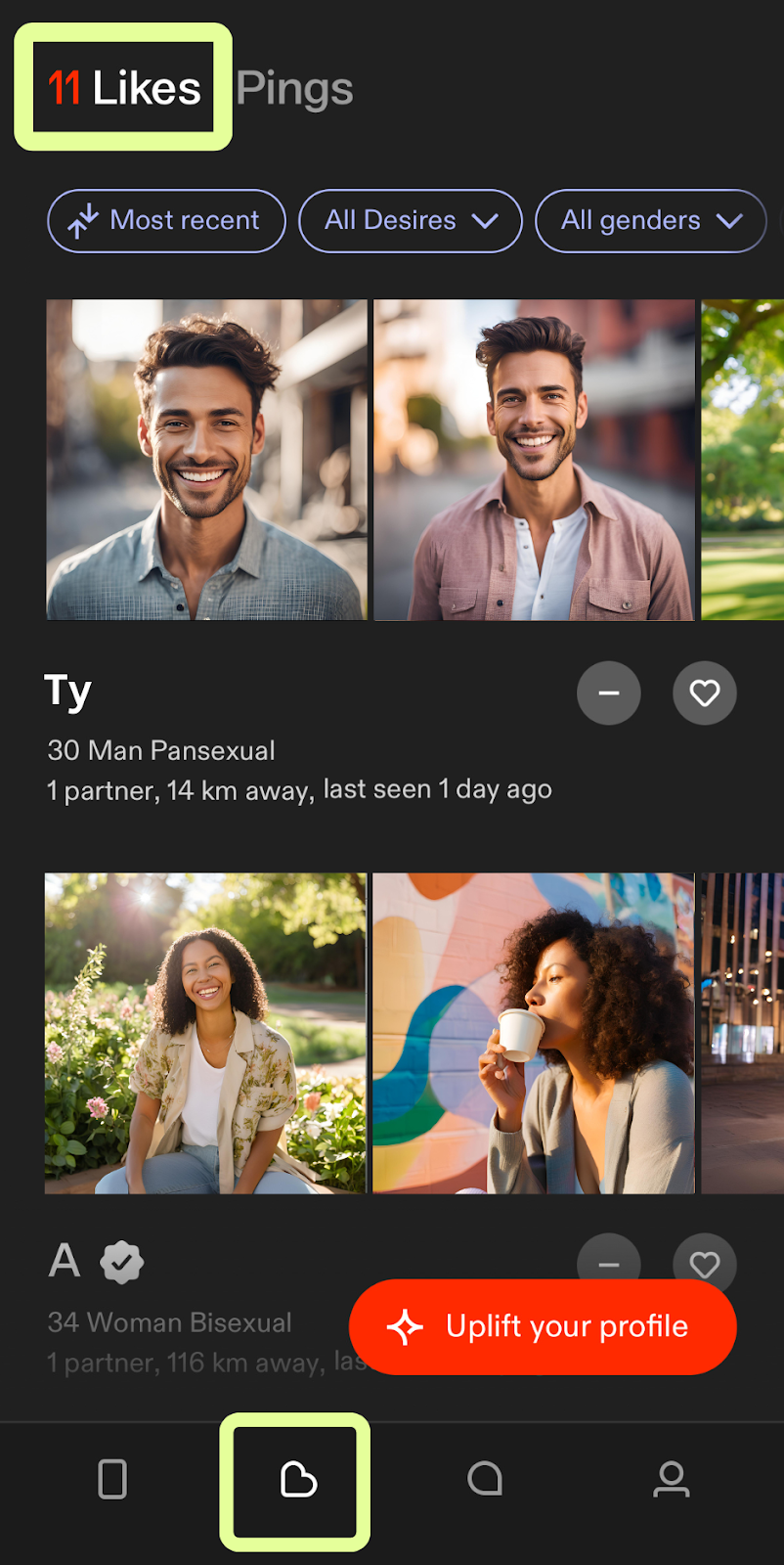Tap Uplift your profile button
Screen dimensions: 784x1565
[543, 1326]
